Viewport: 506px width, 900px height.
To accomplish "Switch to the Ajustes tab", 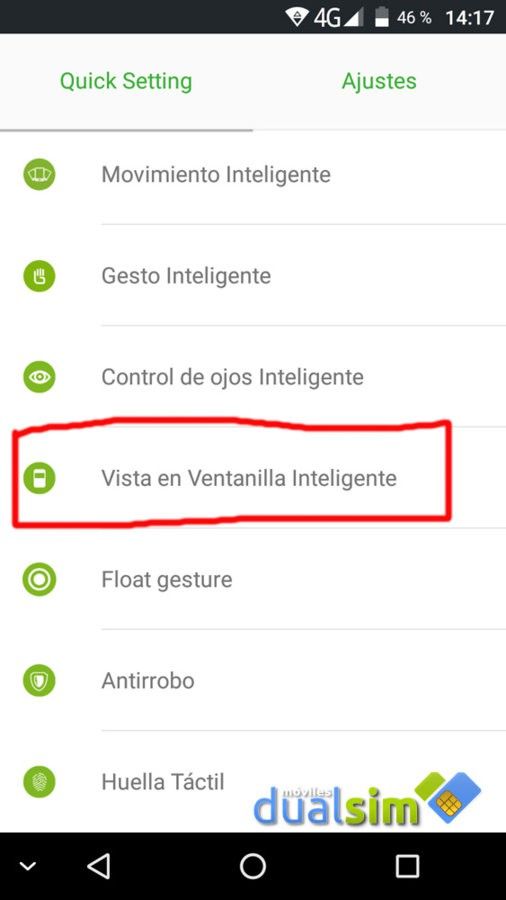I will (379, 81).
